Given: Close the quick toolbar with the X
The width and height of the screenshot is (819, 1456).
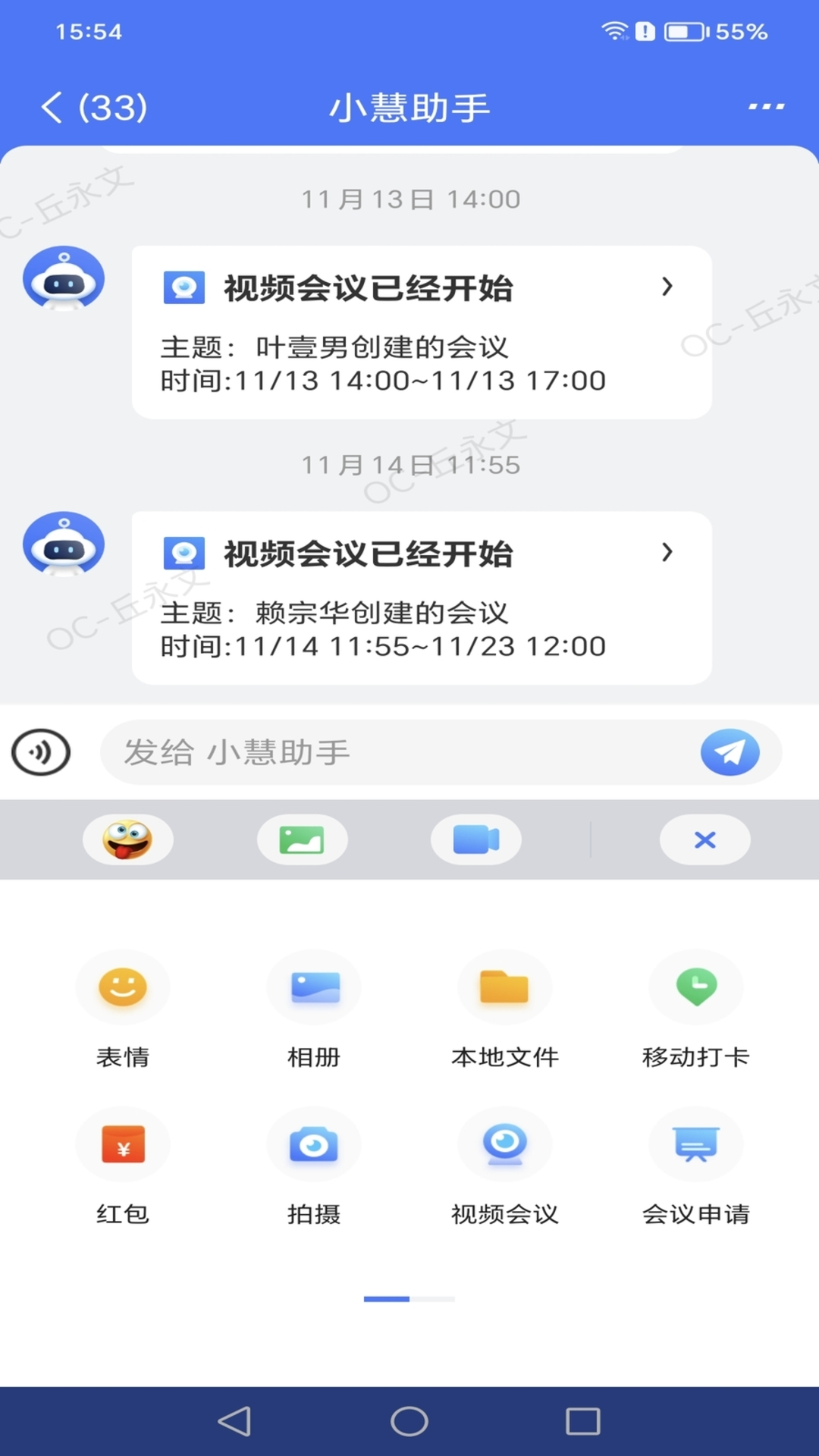Looking at the screenshot, I should coord(704,839).
